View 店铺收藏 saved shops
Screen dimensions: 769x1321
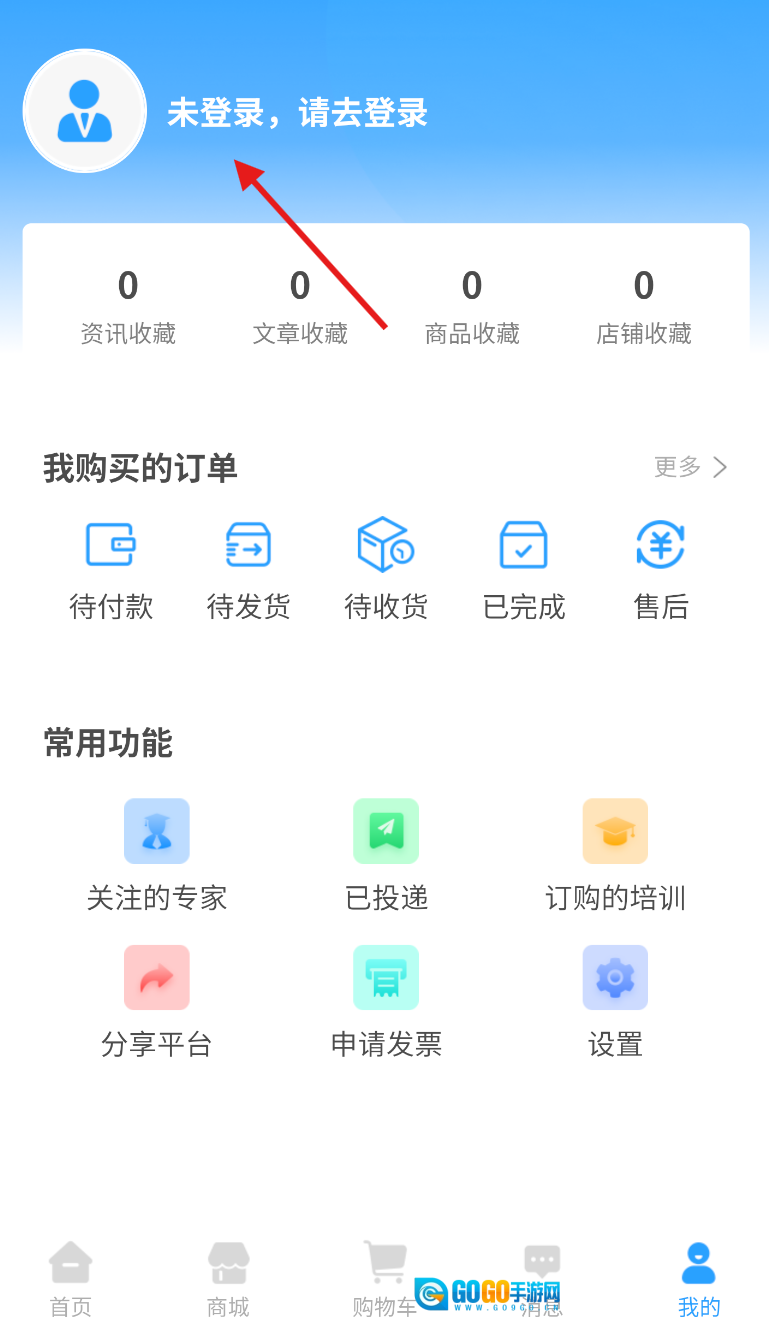(x=644, y=306)
